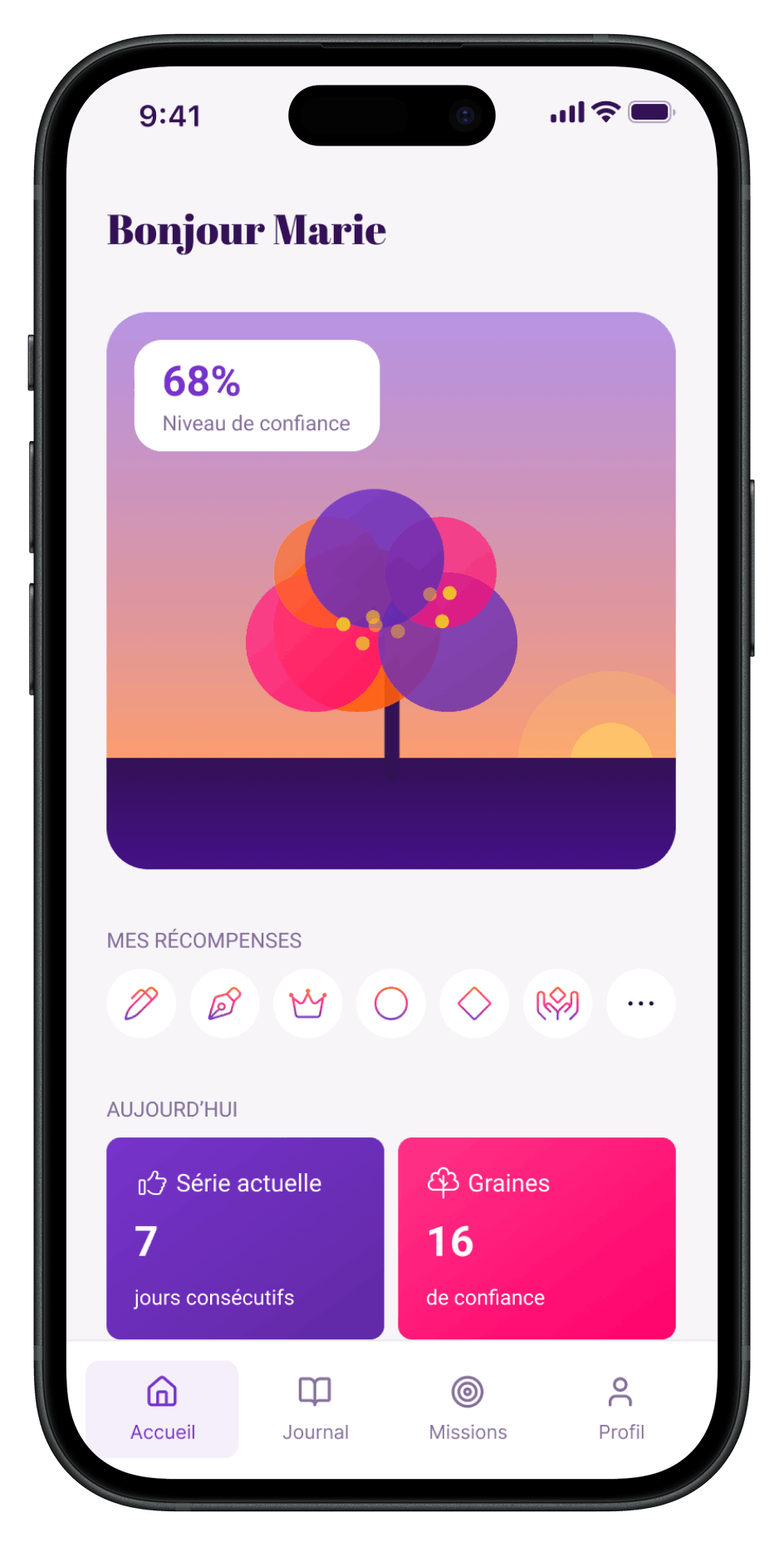Viewport: 784px width, 1547px height.
Task: Select the Accueil tab
Action: click(162, 1408)
